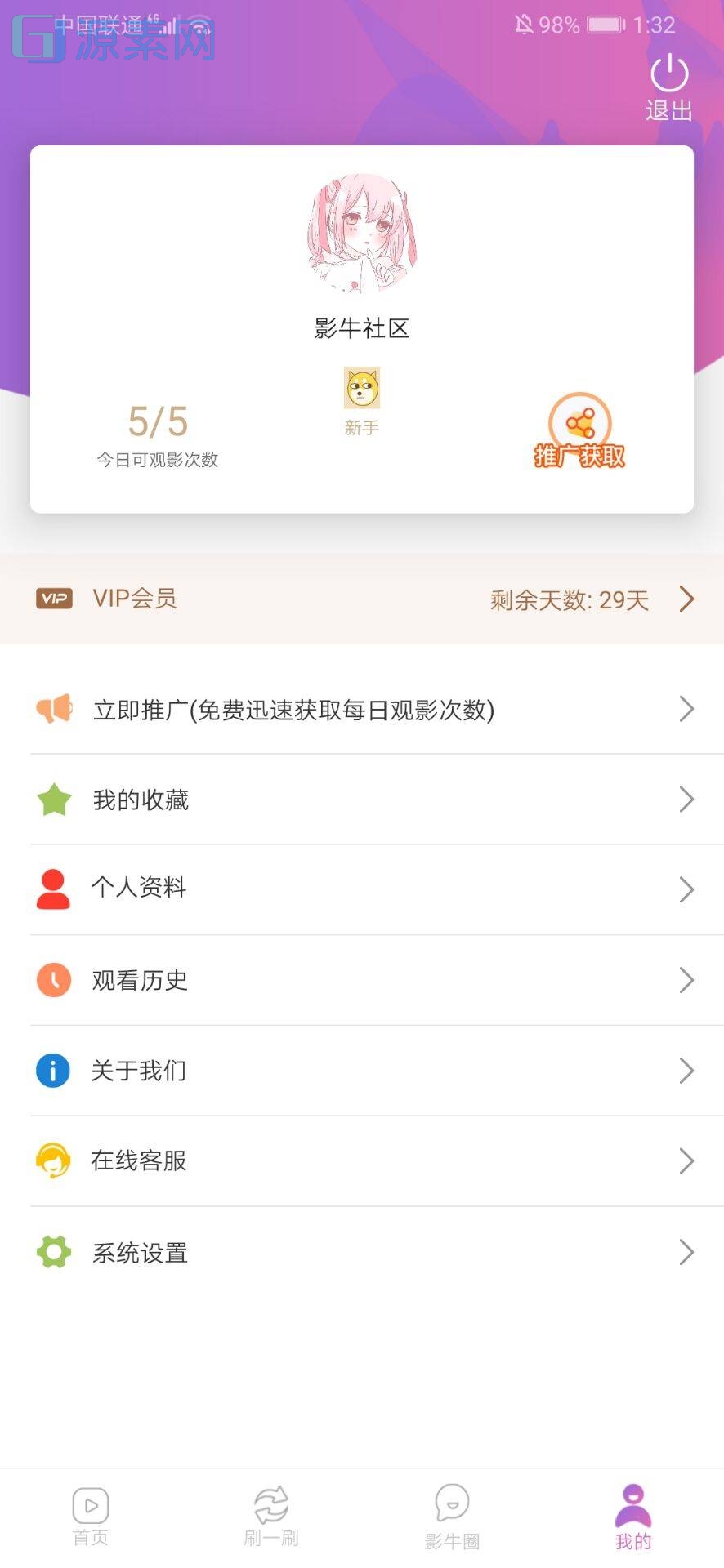
Task: Select the red person profile icon
Action: point(52,889)
